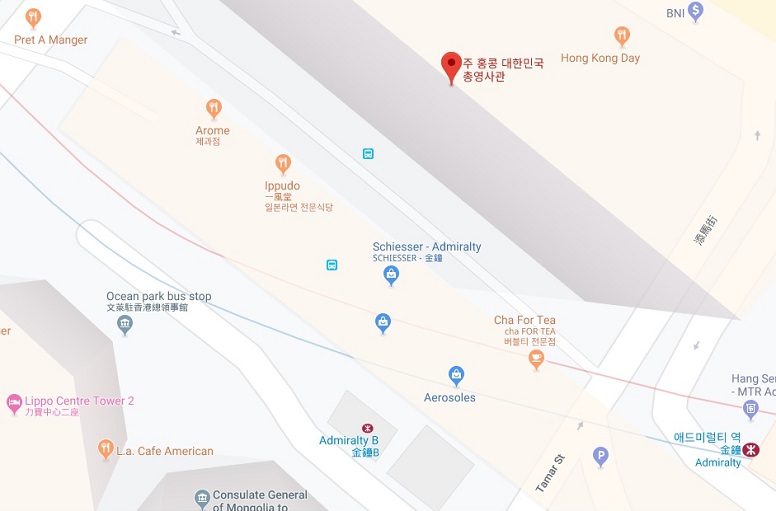Select the red Korean consulate pin
Image resolution: width=776 pixels, height=511 pixels.
[x=451, y=66]
